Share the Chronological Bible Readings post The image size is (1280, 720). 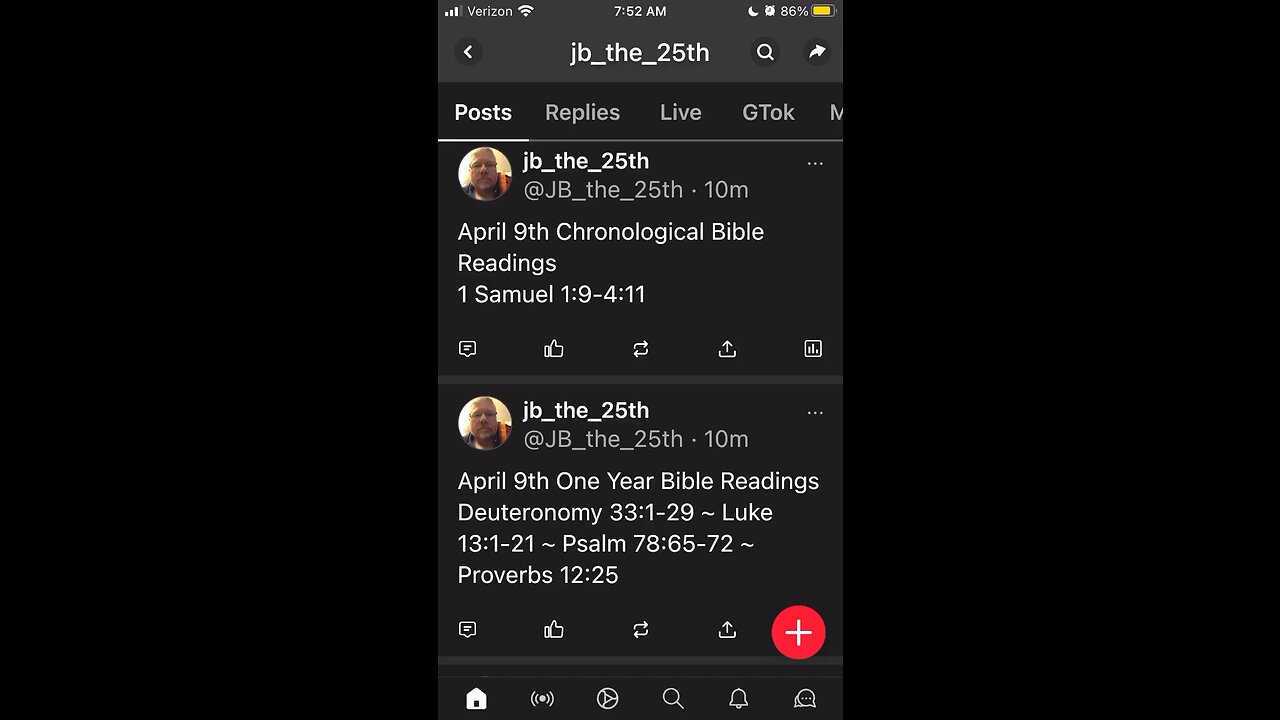(x=727, y=348)
